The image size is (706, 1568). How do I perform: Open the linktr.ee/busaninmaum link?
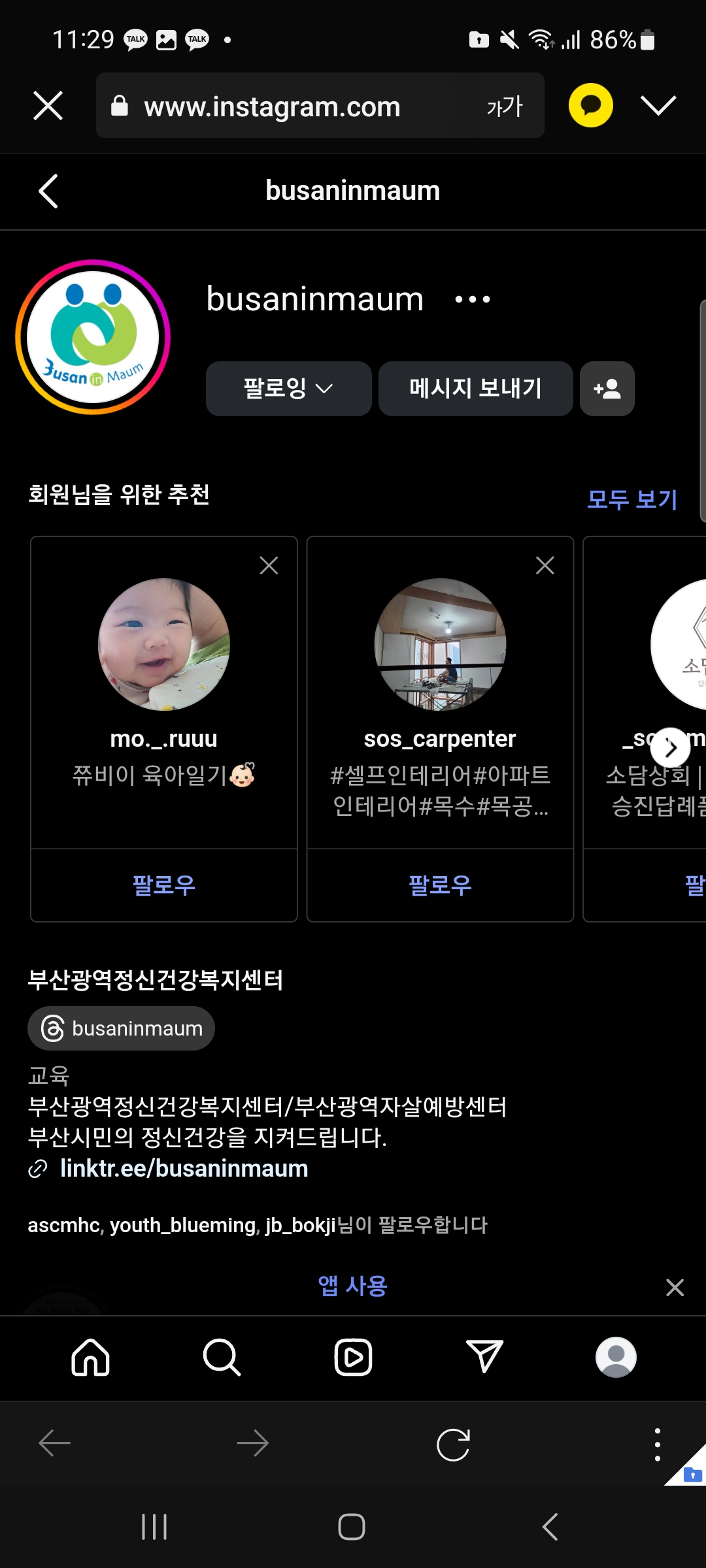point(184,1169)
